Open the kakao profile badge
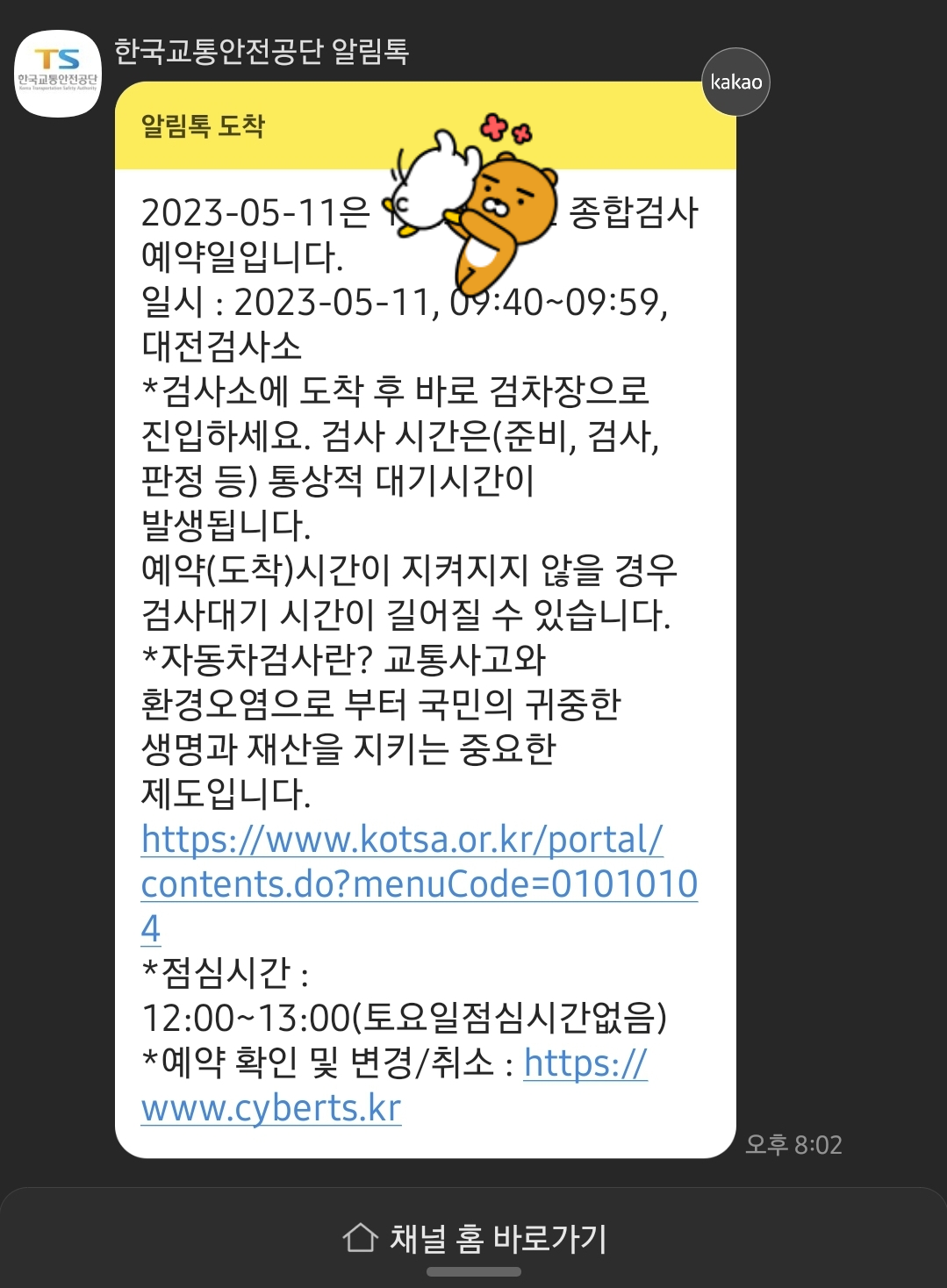Screen dimensions: 947x1288 pos(735,82)
